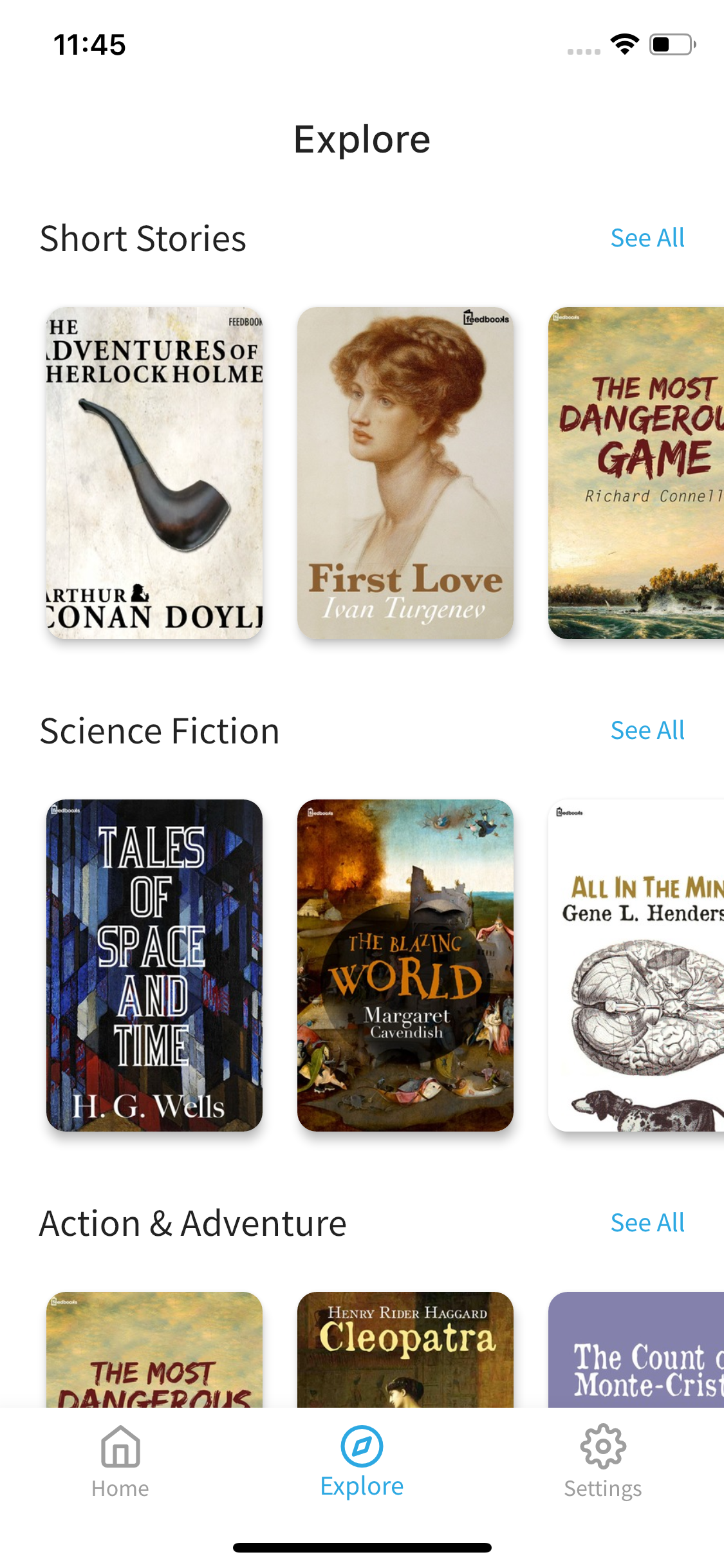Open All in the Mind book
The image size is (724, 1568).
pos(636,966)
